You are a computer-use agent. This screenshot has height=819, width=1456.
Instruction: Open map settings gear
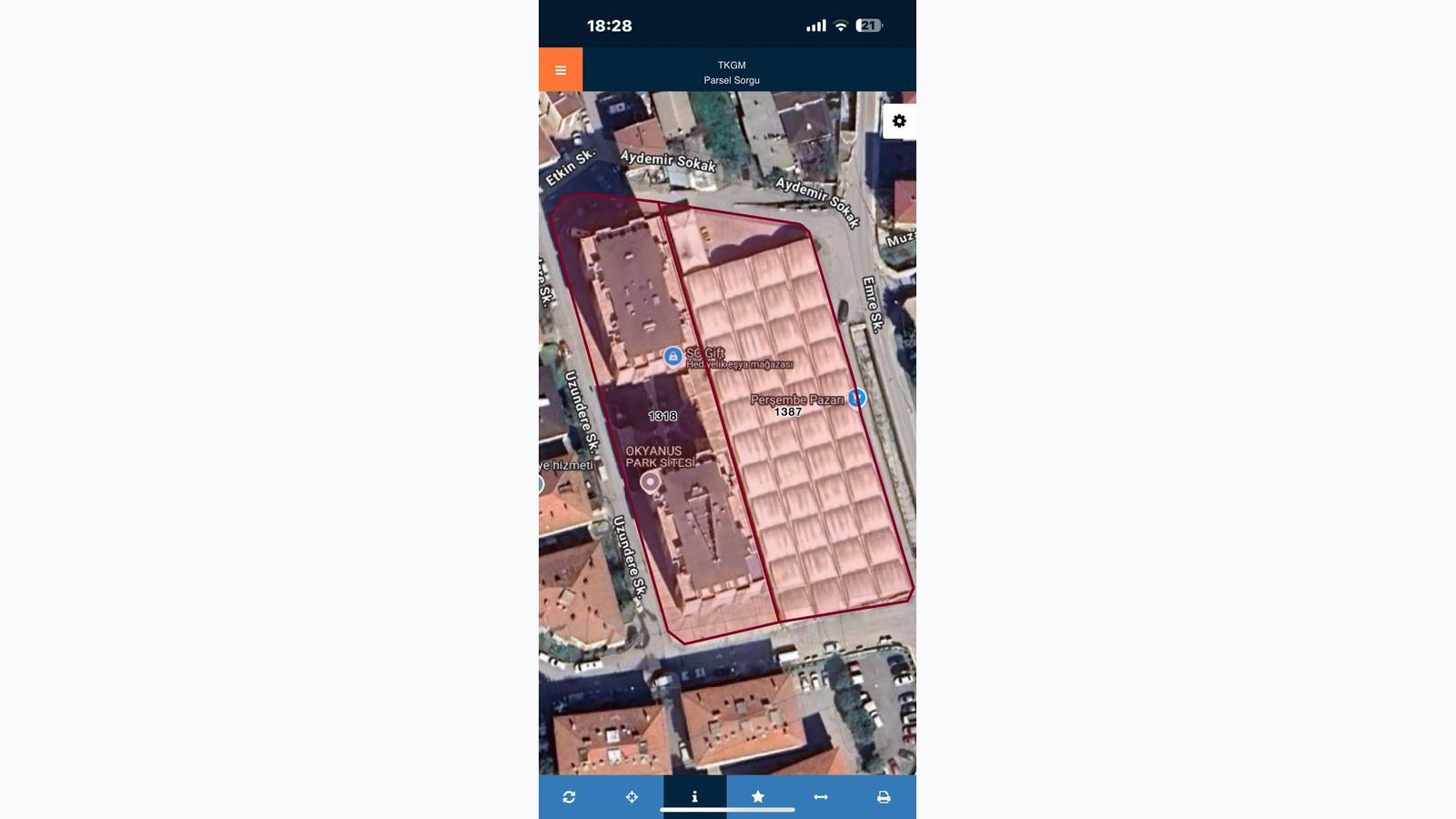pos(899,121)
